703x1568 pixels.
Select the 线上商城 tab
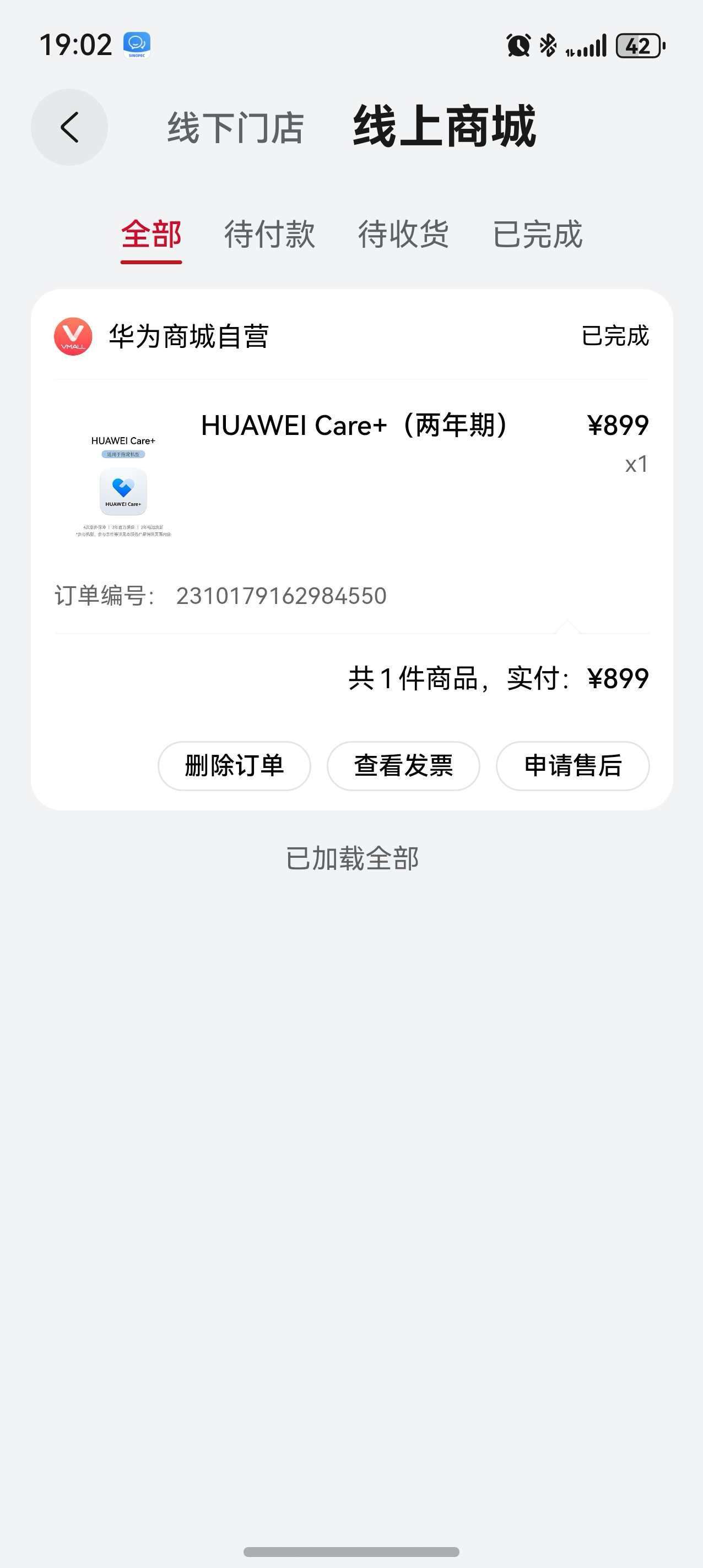tap(444, 127)
